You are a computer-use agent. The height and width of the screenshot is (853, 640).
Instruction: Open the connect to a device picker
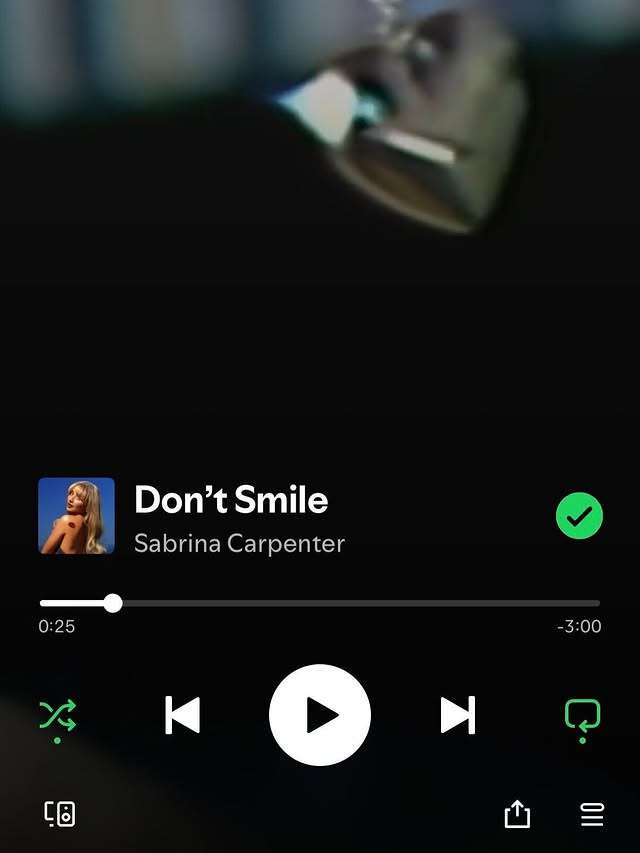(60, 814)
